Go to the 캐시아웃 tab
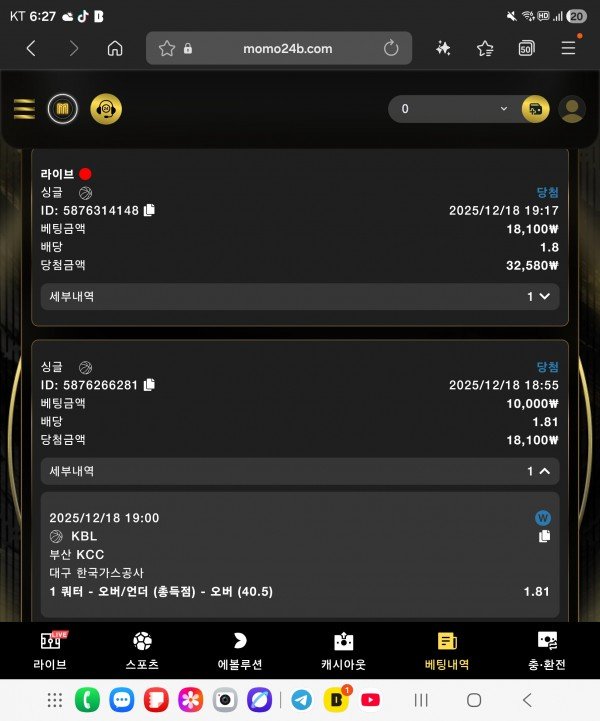This screenshot has height=721, width=600. [343, 650]
